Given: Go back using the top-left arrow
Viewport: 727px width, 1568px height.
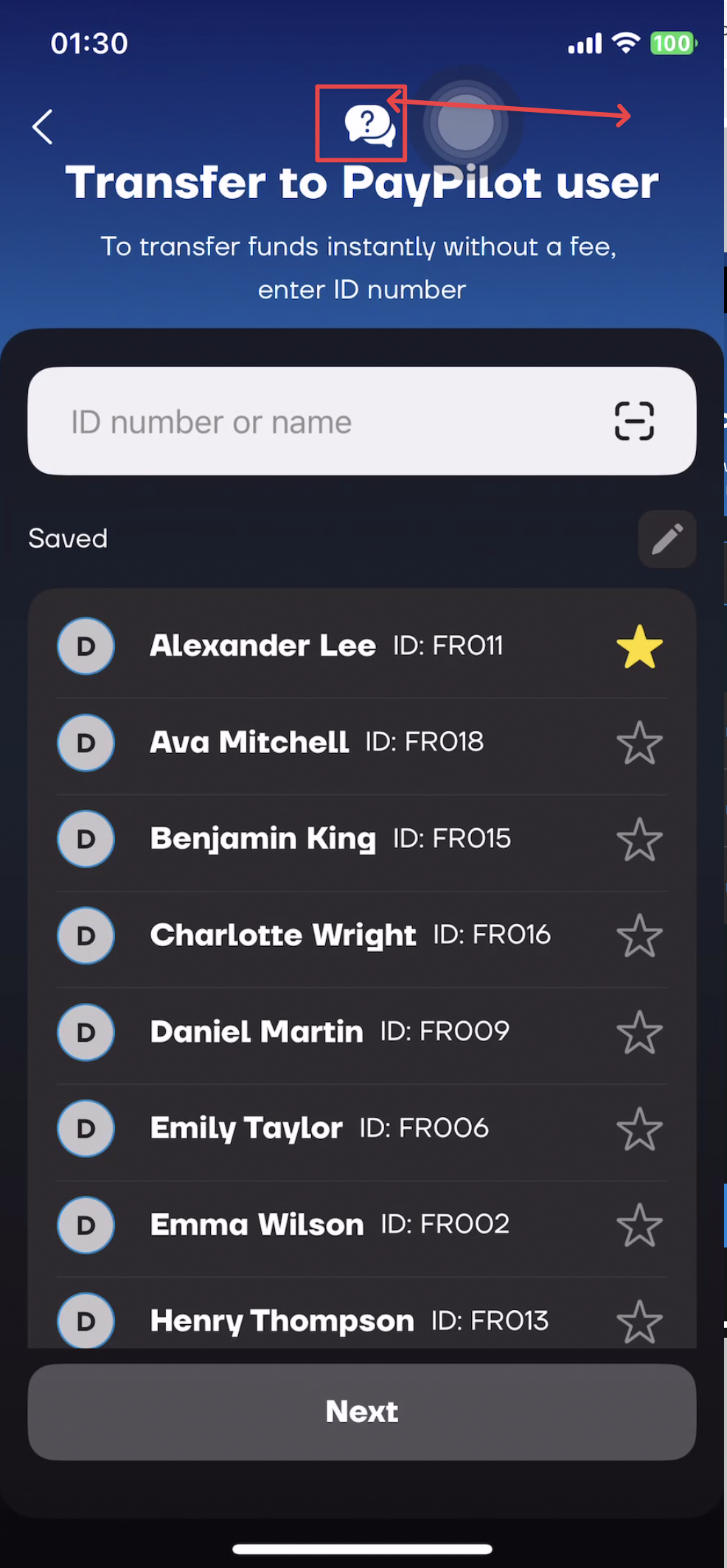Looking at the screenshot, I should [x=43, y=127].
